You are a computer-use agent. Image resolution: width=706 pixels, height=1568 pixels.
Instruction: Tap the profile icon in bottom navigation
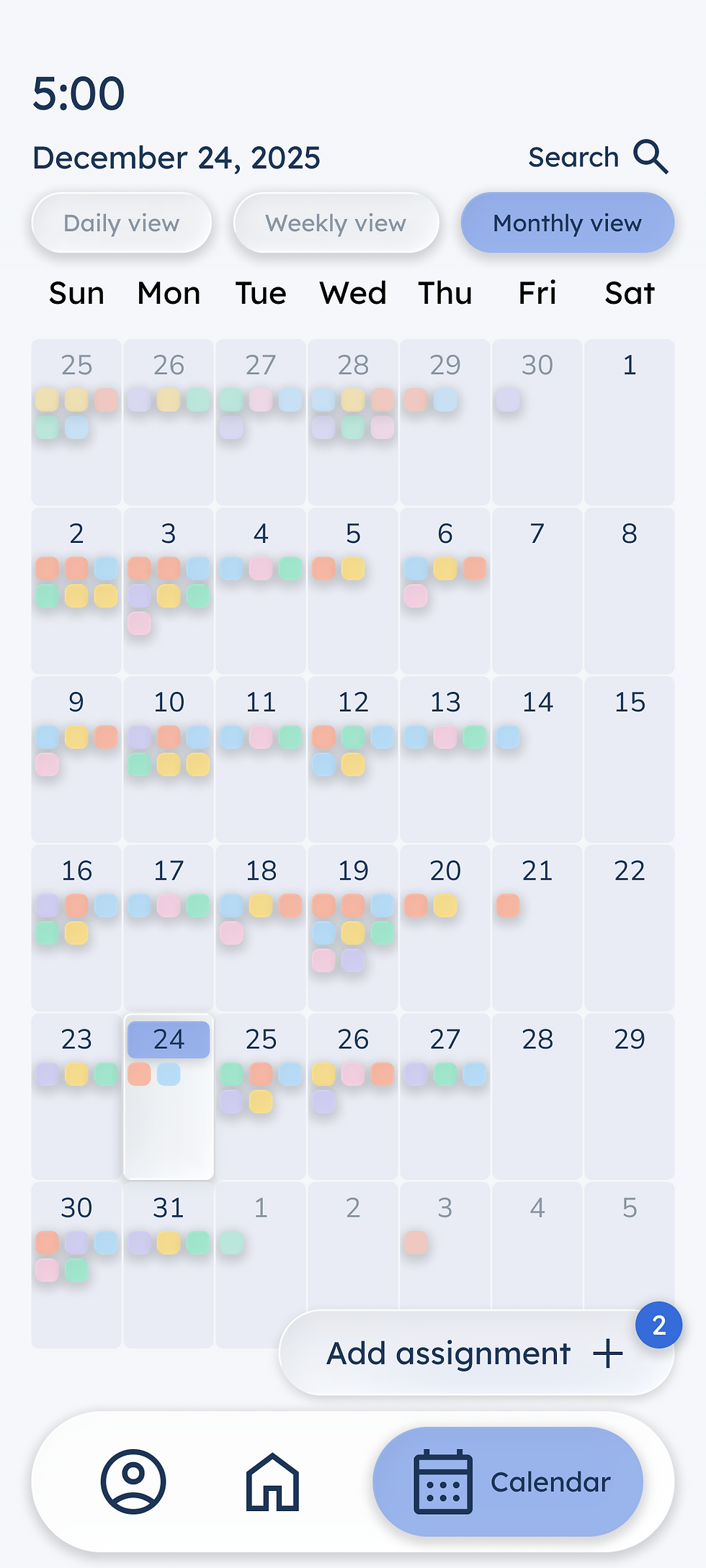pos(133,1482)
